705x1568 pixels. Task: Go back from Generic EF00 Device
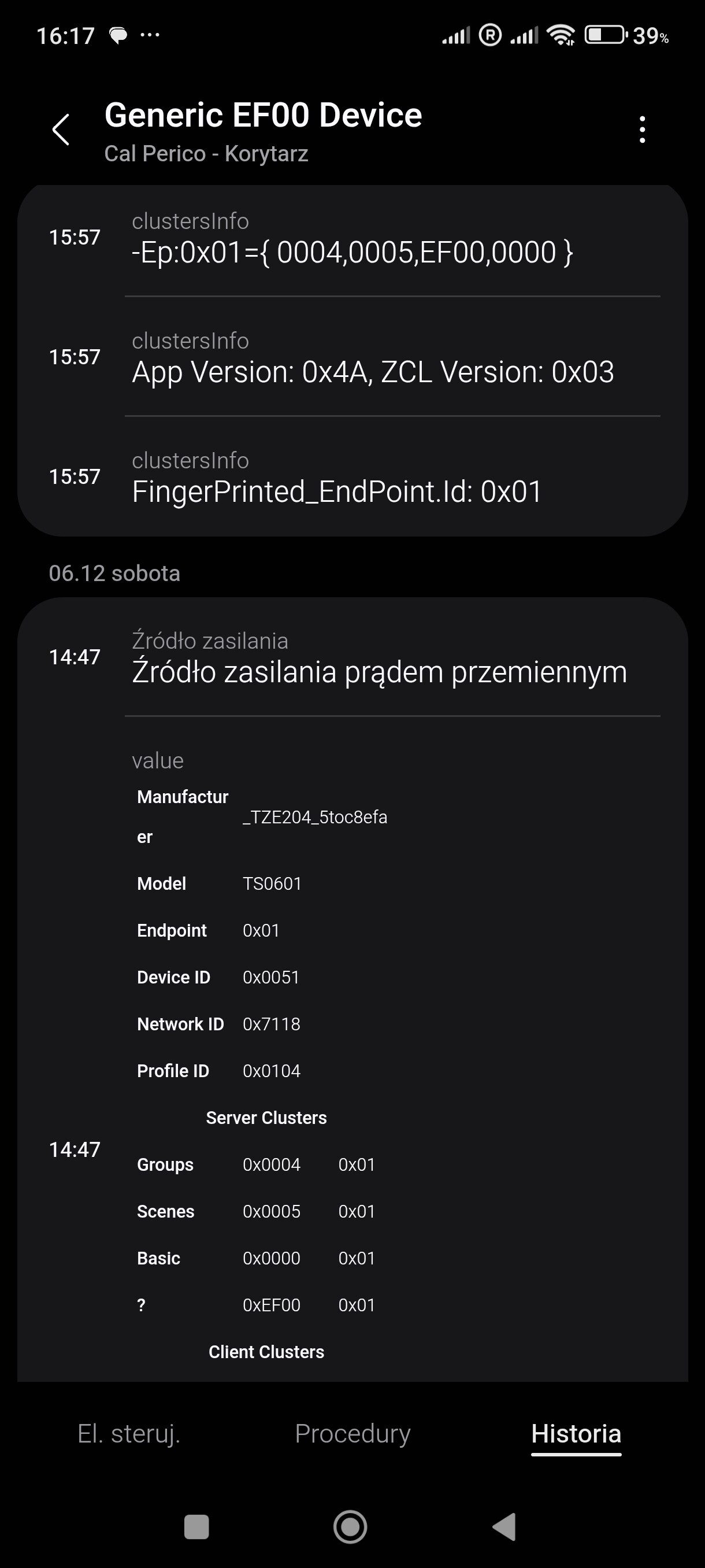pyautogui.click(x=61, y=130)
